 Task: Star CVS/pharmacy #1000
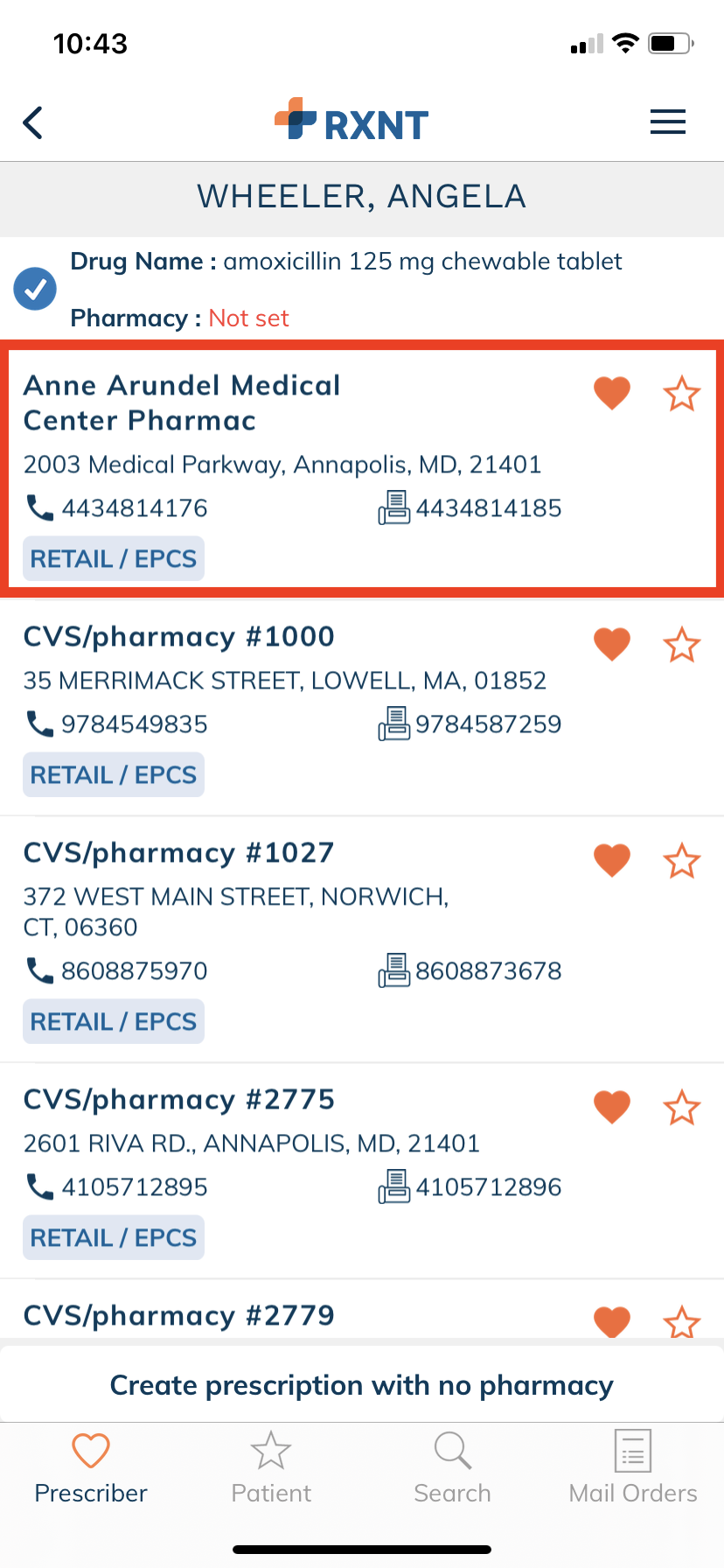pyautogui.click(x=682, y=645)
